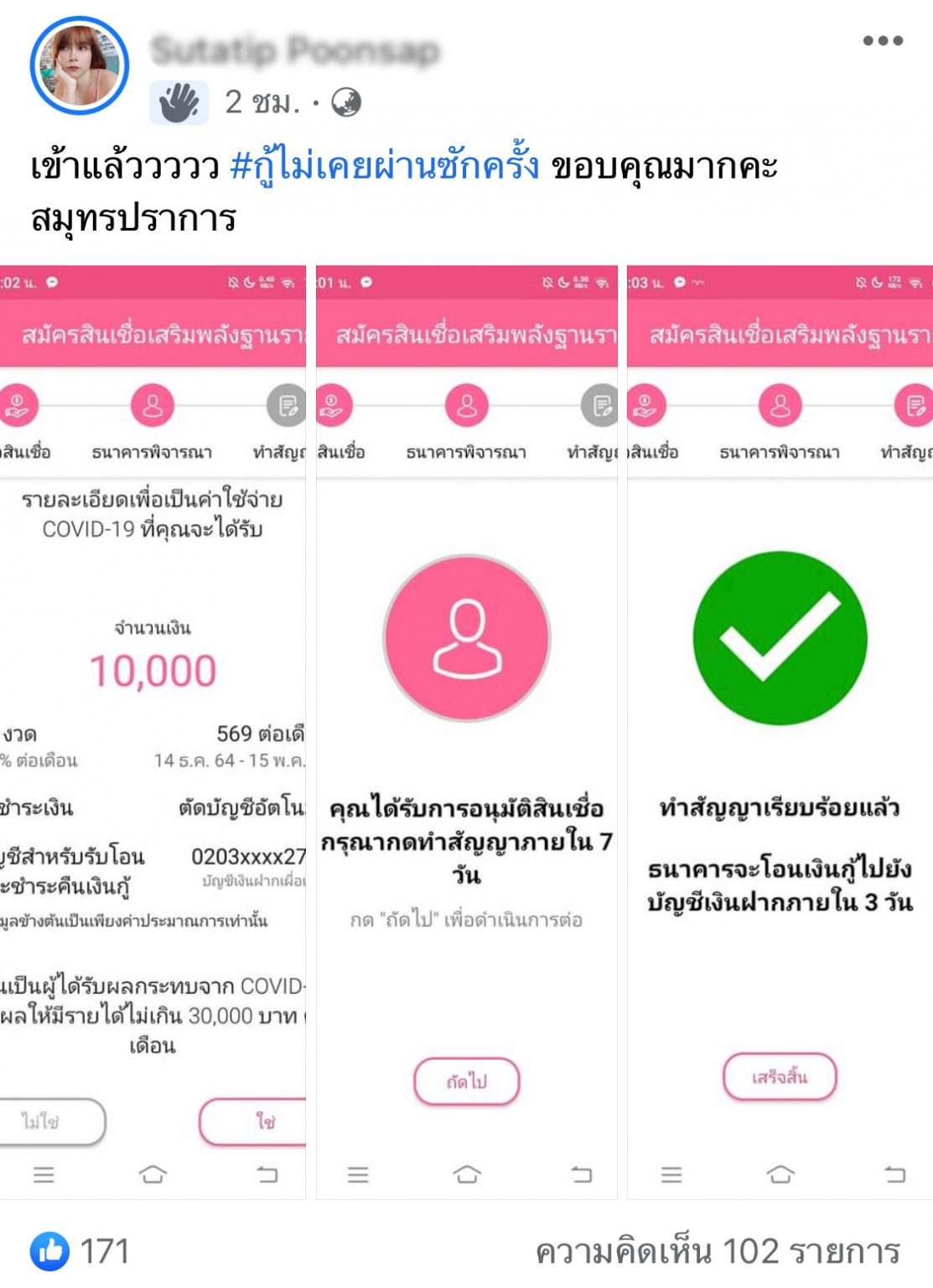The image size is (933, 1288).
Task: Open the first photo showing the 10,000 amount
Action: [x=153, y=731]
